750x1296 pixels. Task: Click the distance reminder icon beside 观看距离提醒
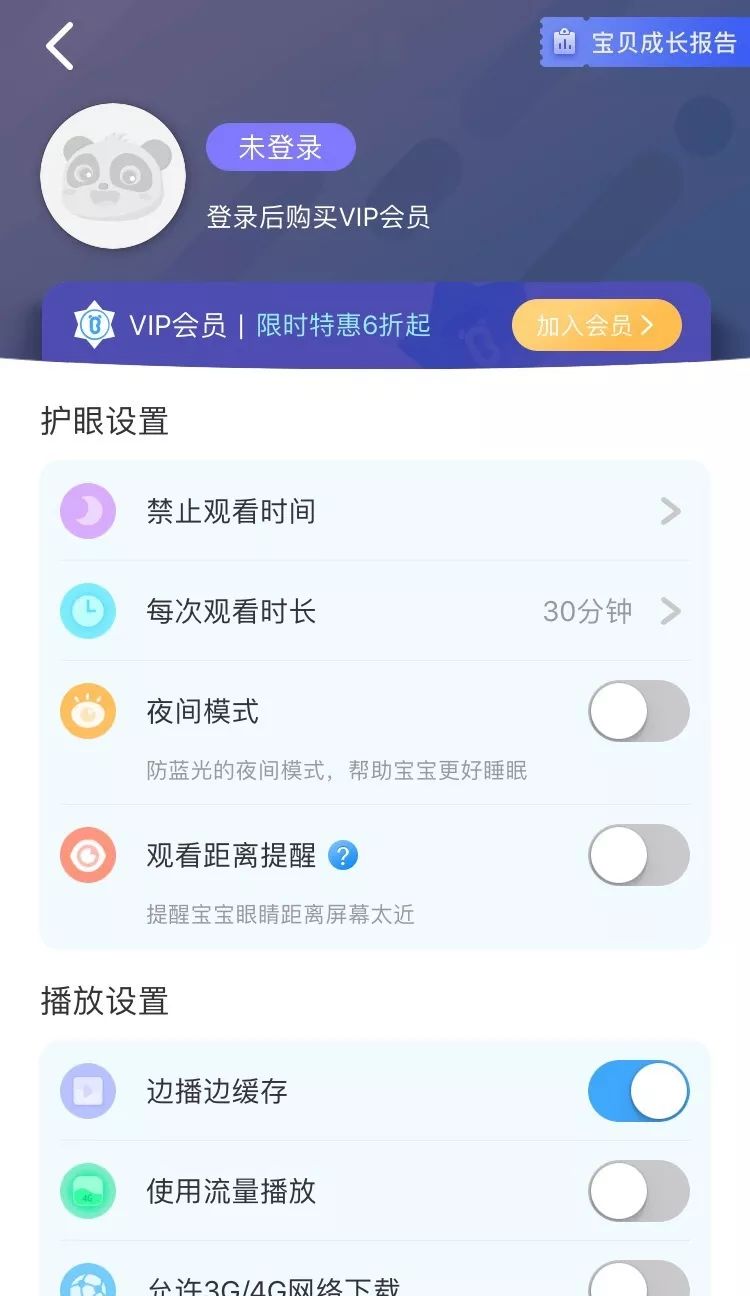point(88,856)
